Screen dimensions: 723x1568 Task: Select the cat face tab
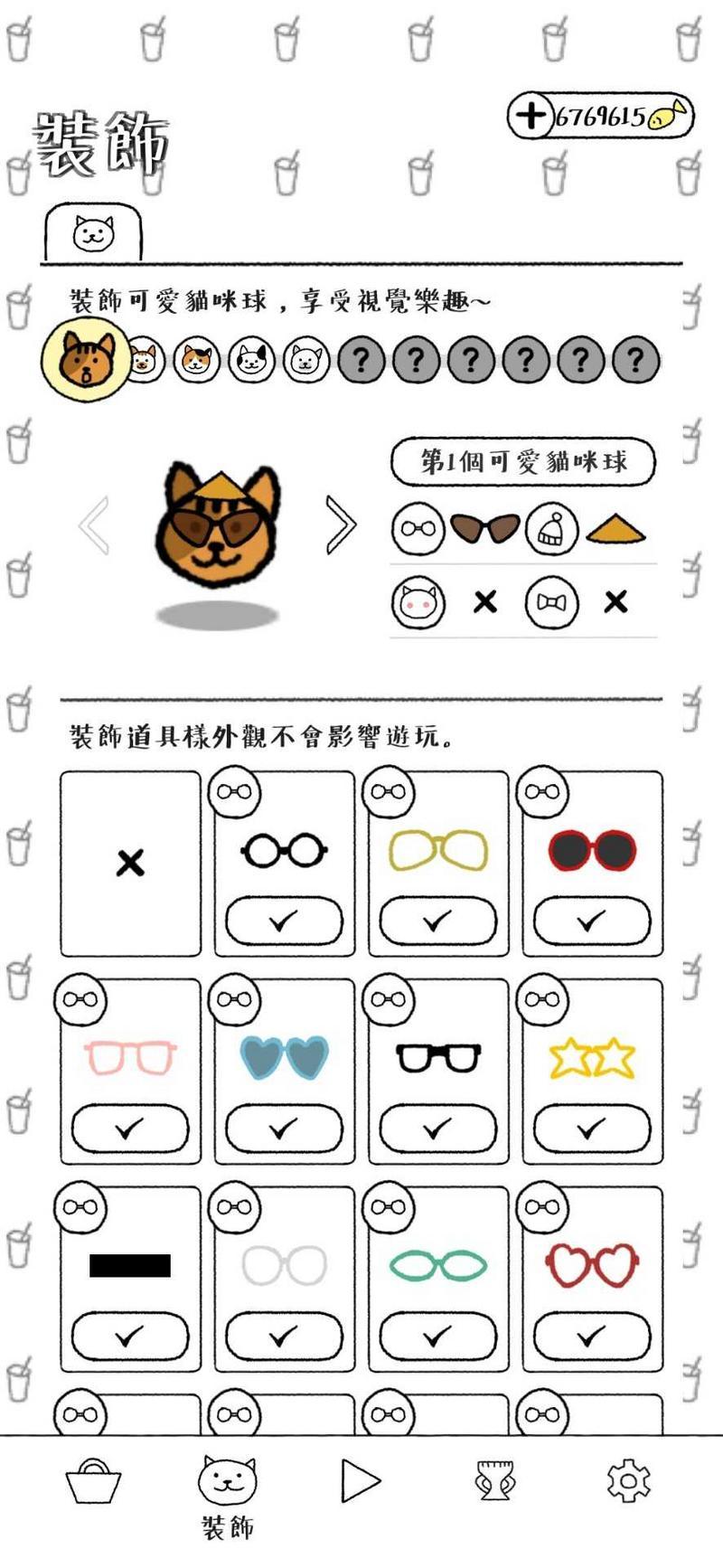pyautogui.click(x=94, y=234)
